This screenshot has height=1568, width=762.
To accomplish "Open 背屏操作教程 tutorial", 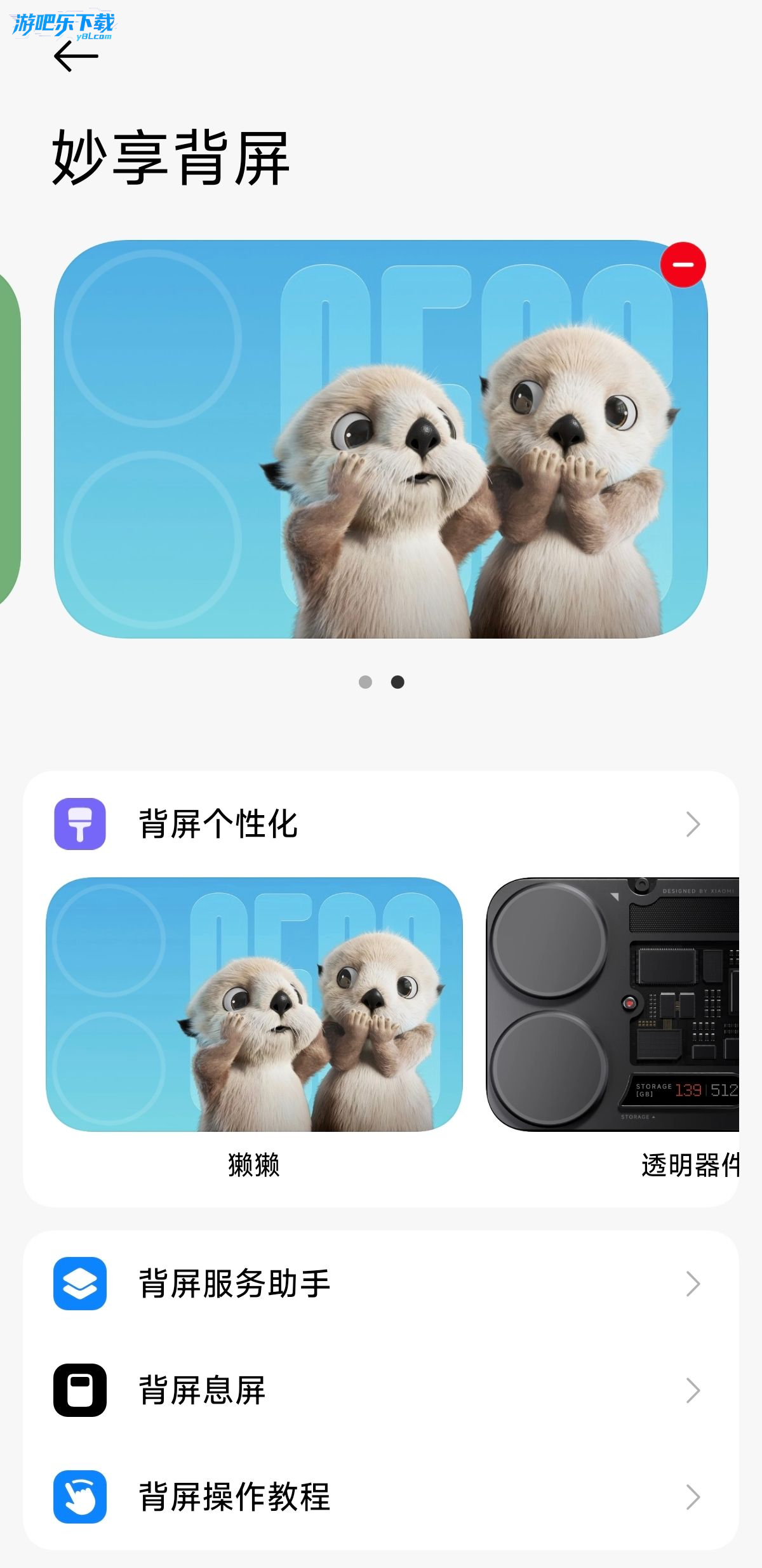I will [x=381, y=1497].
